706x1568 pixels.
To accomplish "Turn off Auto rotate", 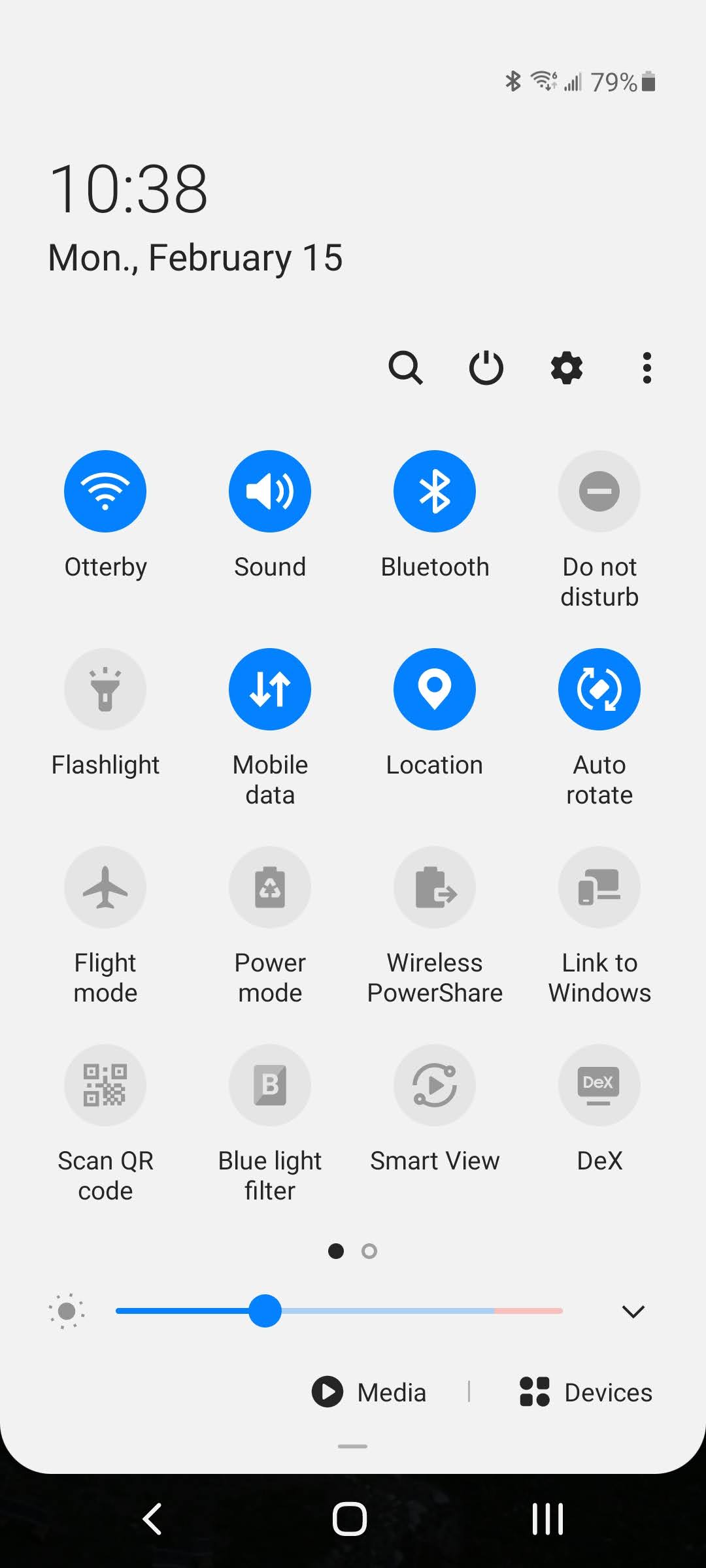I will [x=599, y=689].
